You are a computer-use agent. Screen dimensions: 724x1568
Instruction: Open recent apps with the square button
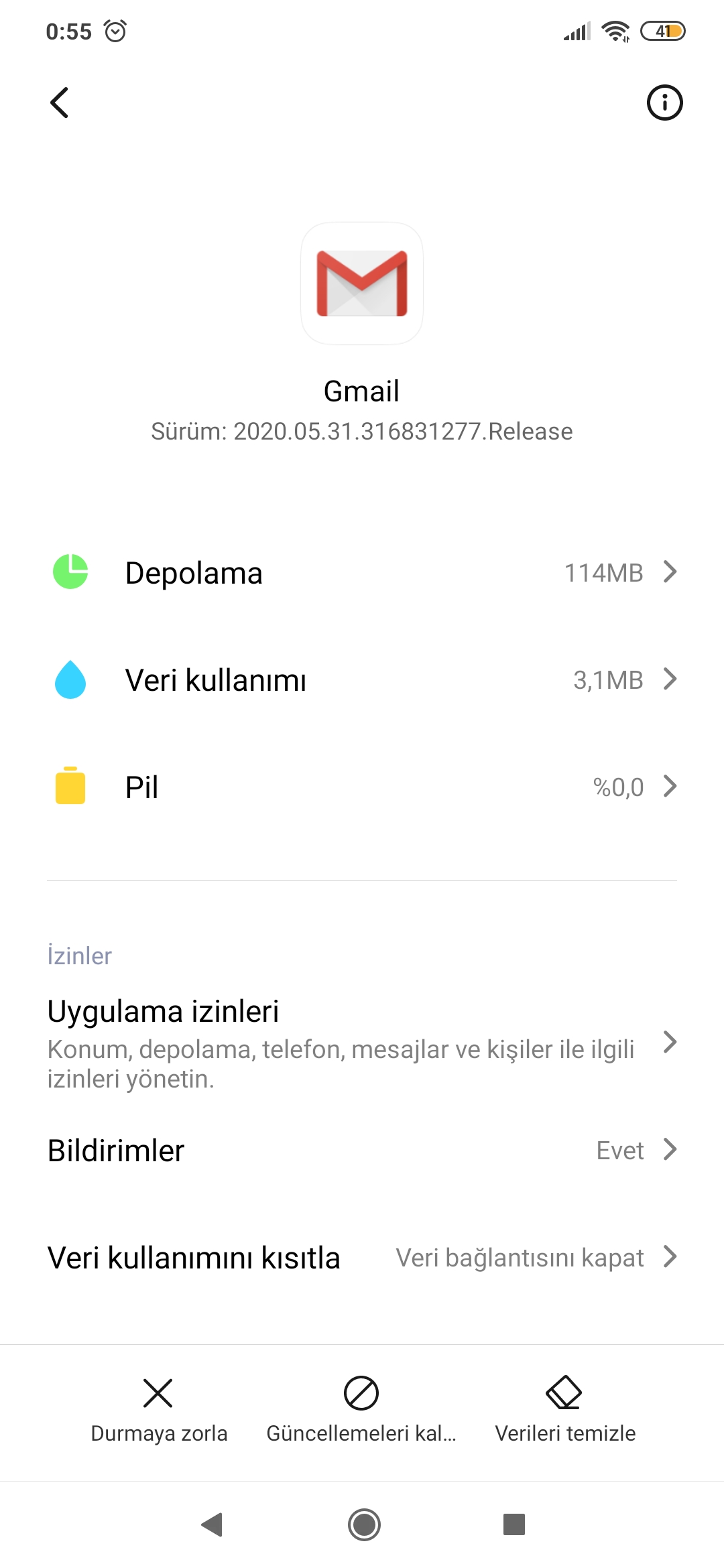coord(514,1524)
